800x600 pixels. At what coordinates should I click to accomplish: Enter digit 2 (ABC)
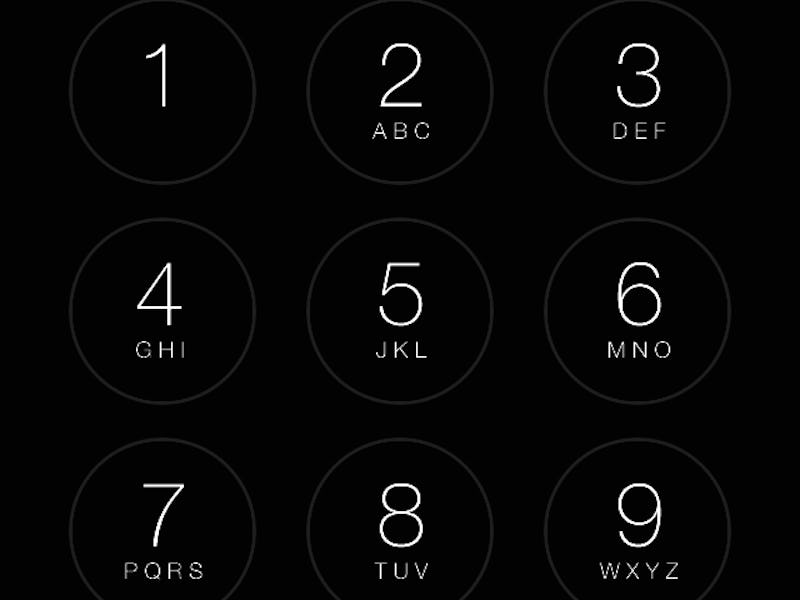coord(400,90)
